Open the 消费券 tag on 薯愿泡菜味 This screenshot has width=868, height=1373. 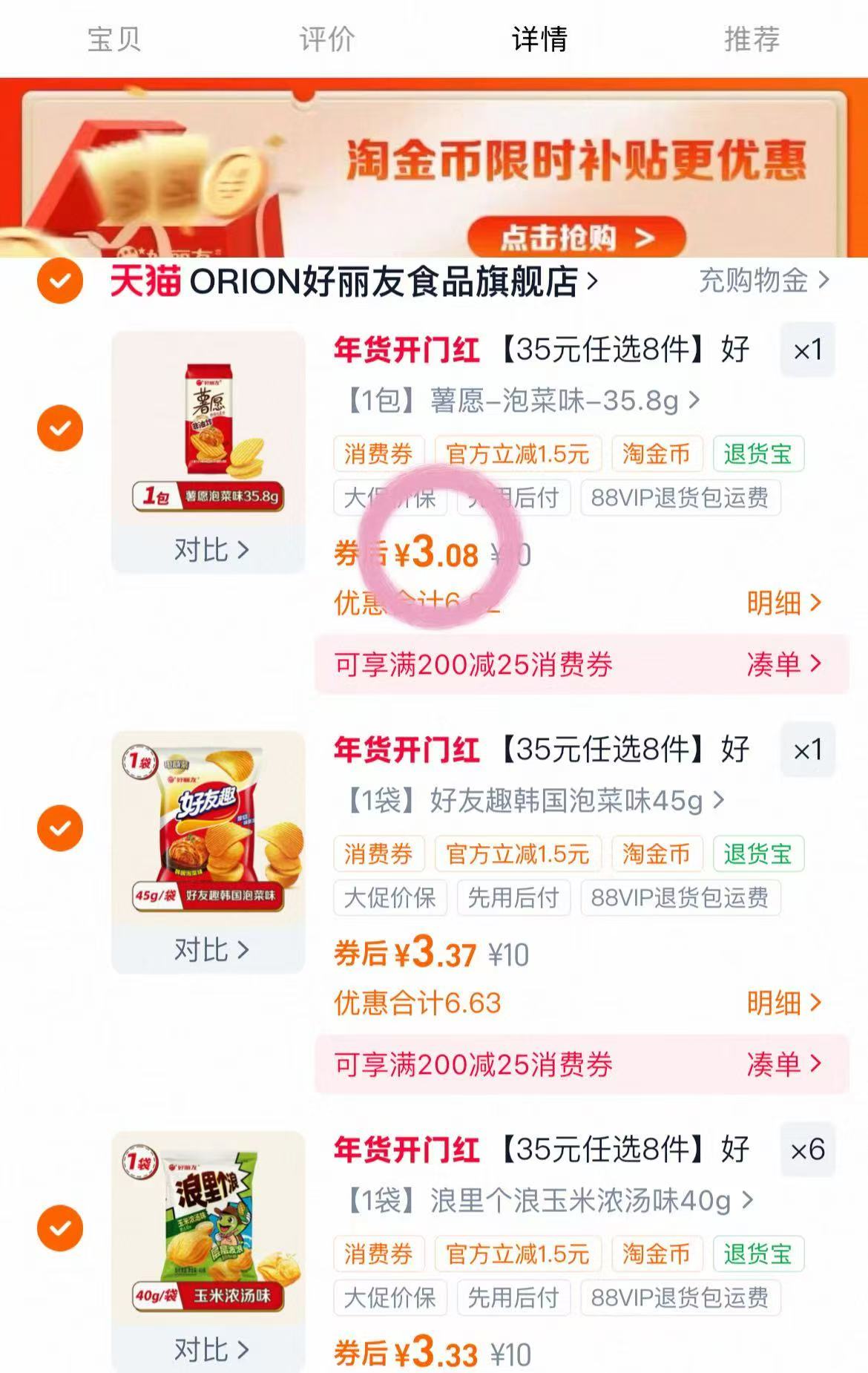pos(378,453)
